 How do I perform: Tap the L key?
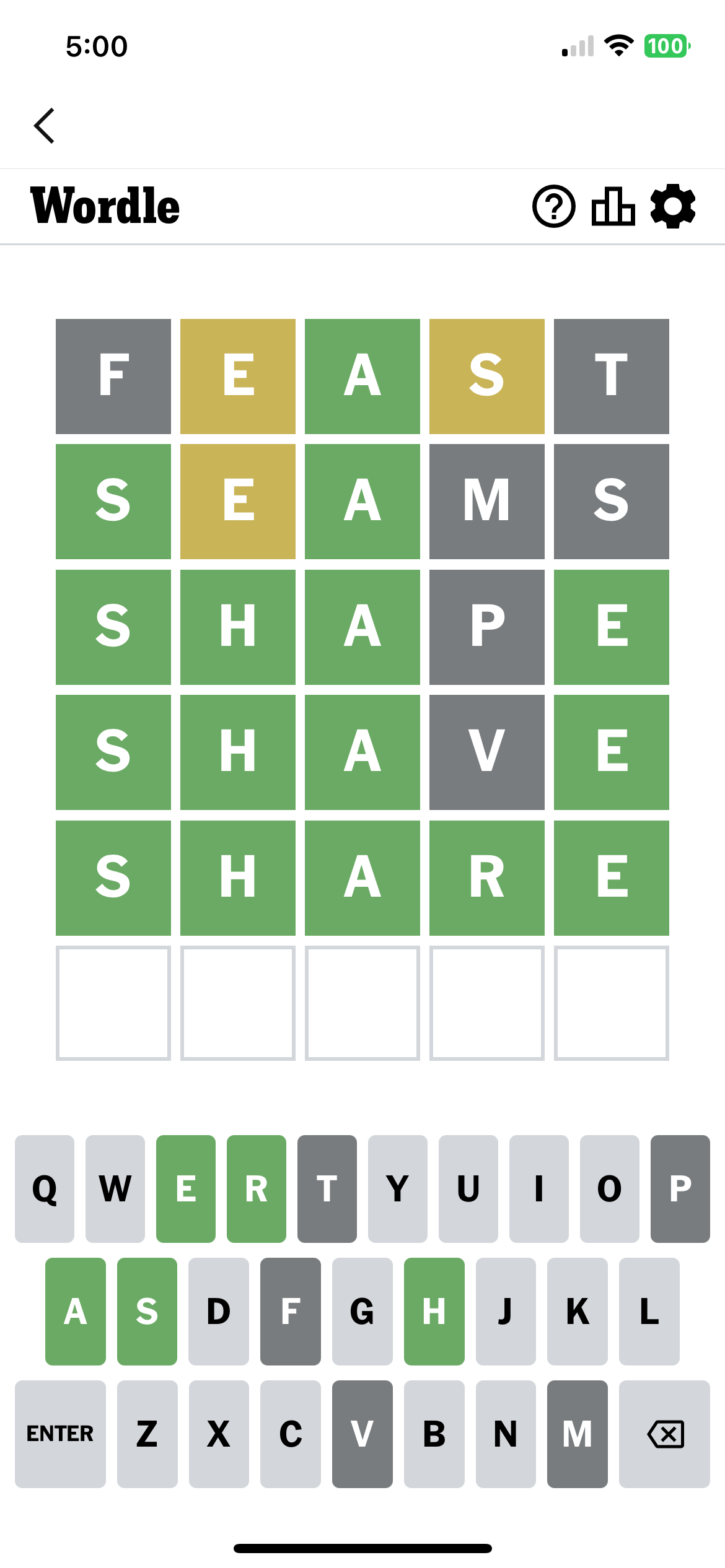click(x=649, y=1311)
